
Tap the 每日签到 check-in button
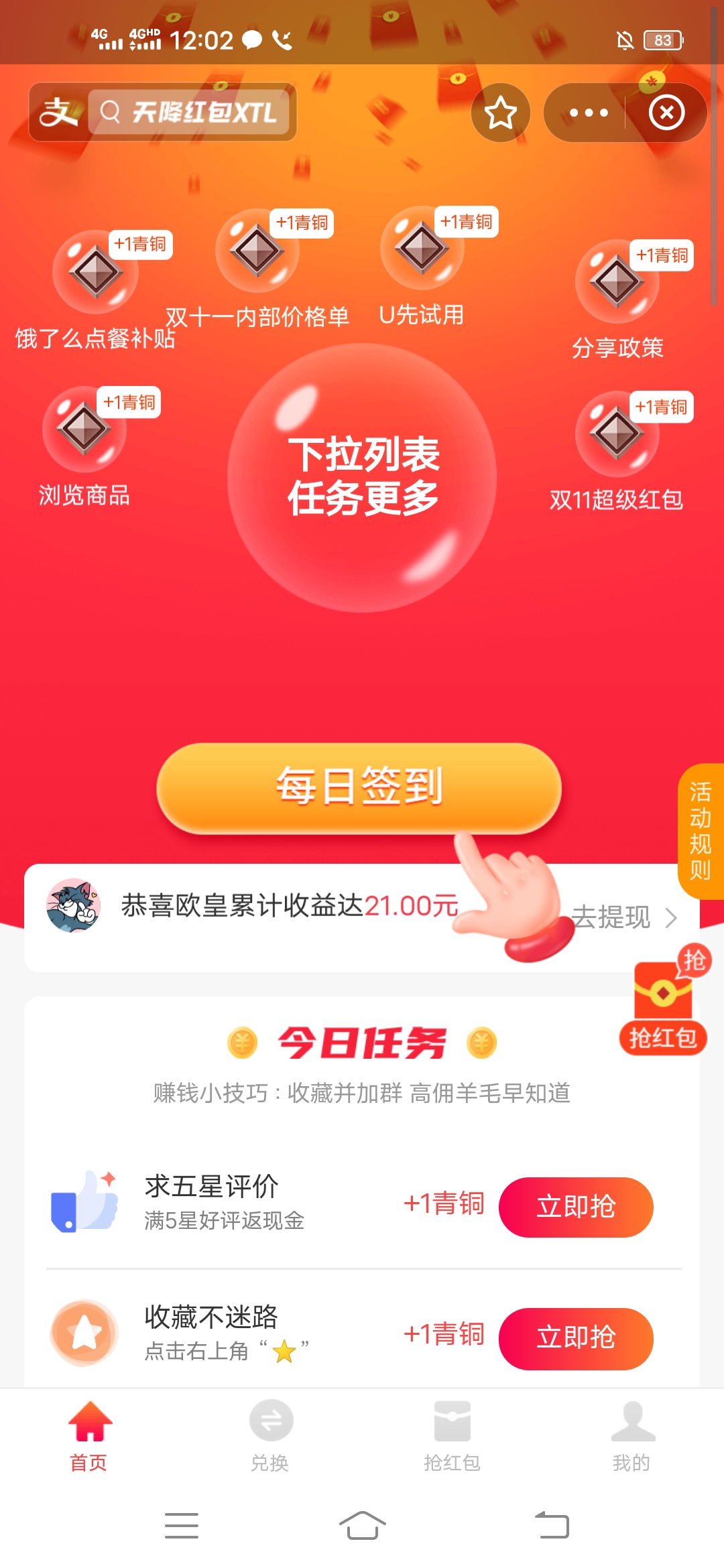(x=359, y=787)
